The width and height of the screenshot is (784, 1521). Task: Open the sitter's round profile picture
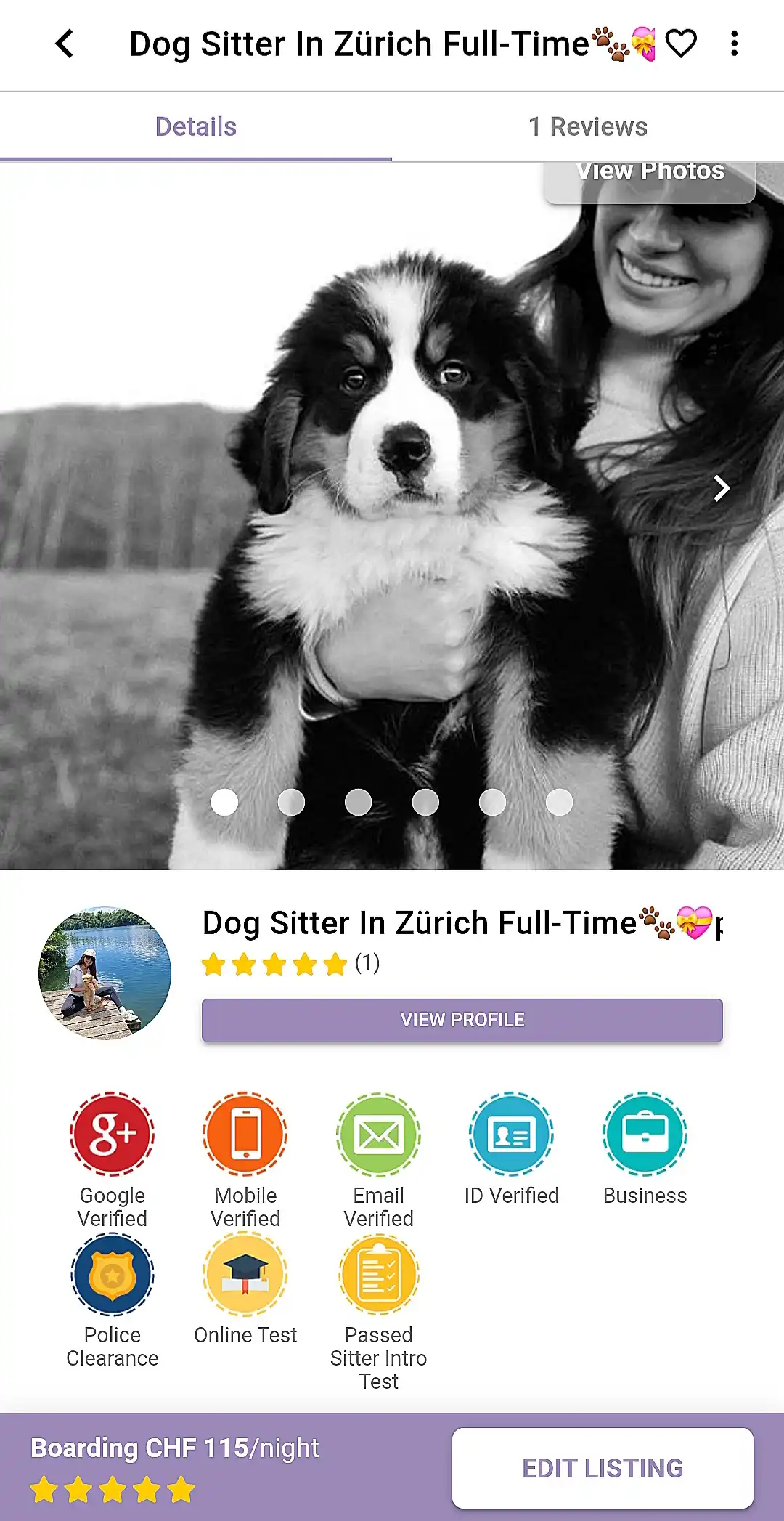point(105,973)
